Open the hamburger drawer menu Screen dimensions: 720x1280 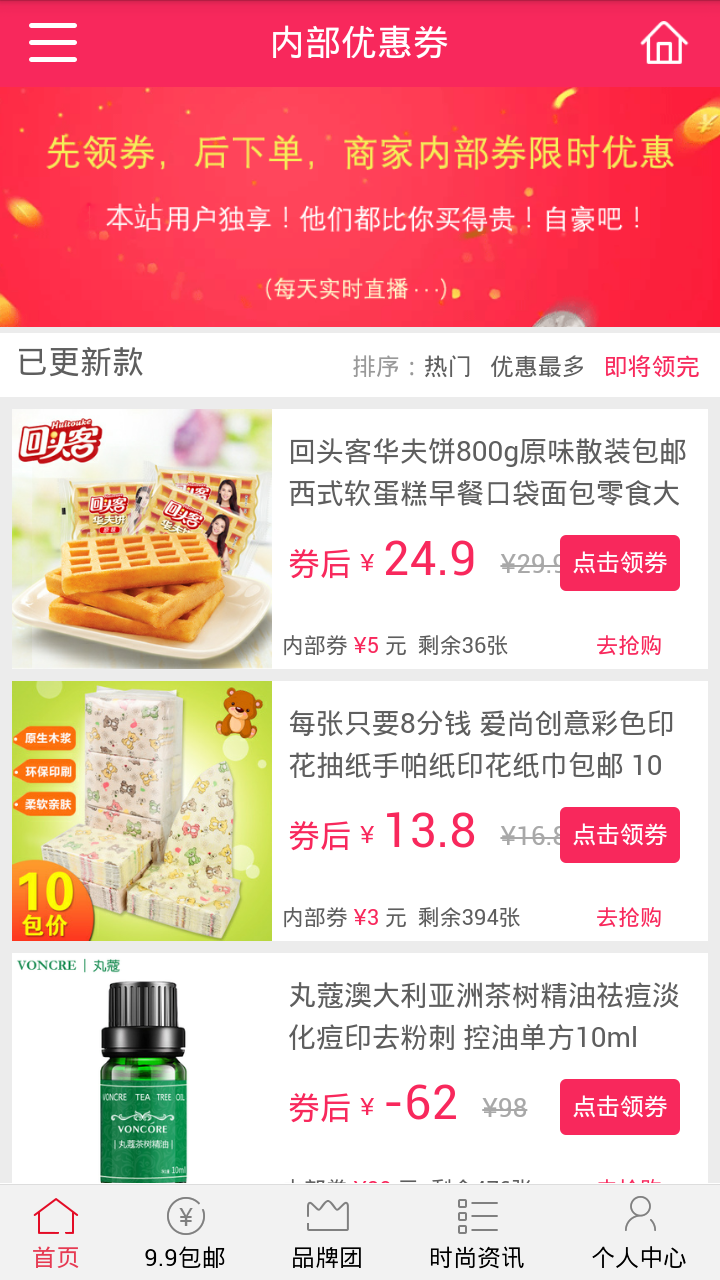(53, 43)
